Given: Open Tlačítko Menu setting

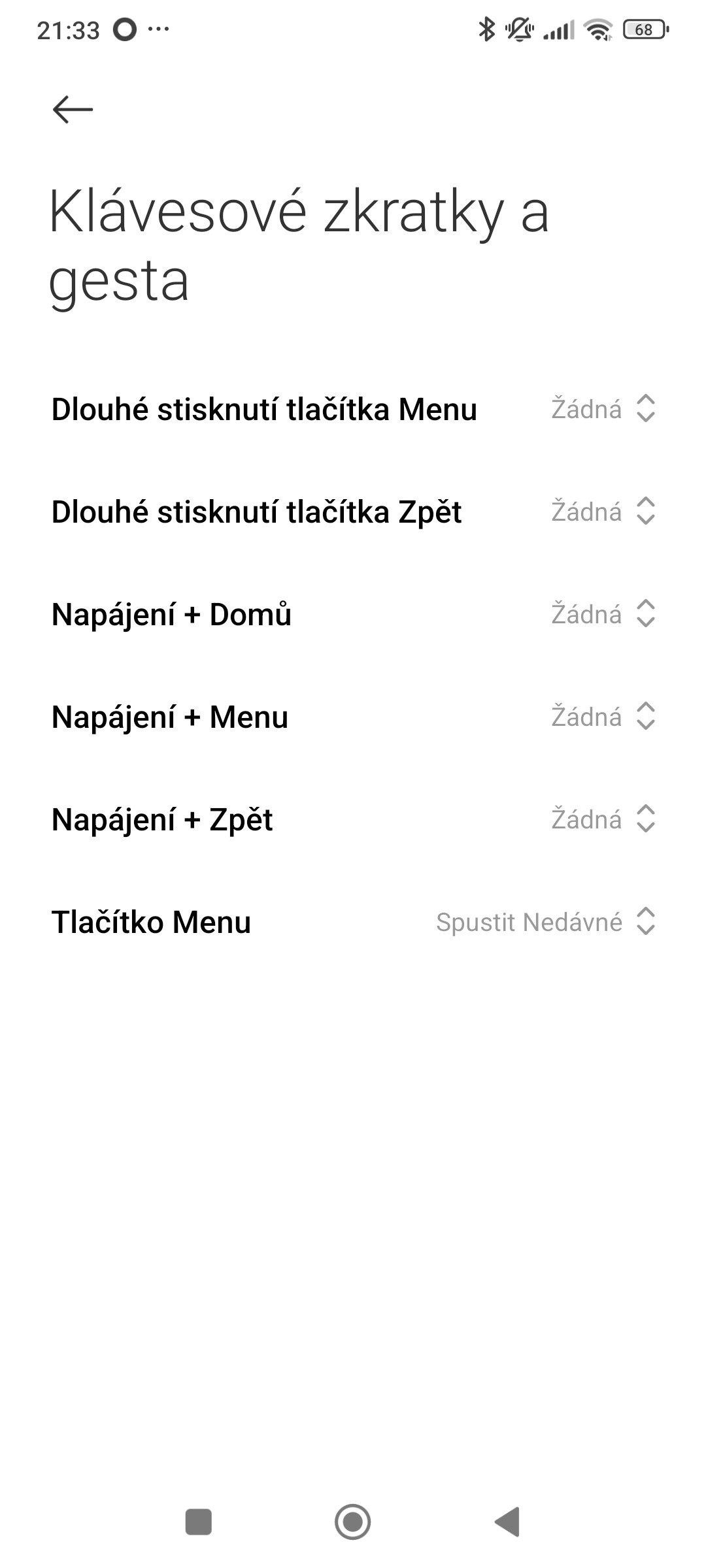Looking at the screenshot, I should click(545, 922).
